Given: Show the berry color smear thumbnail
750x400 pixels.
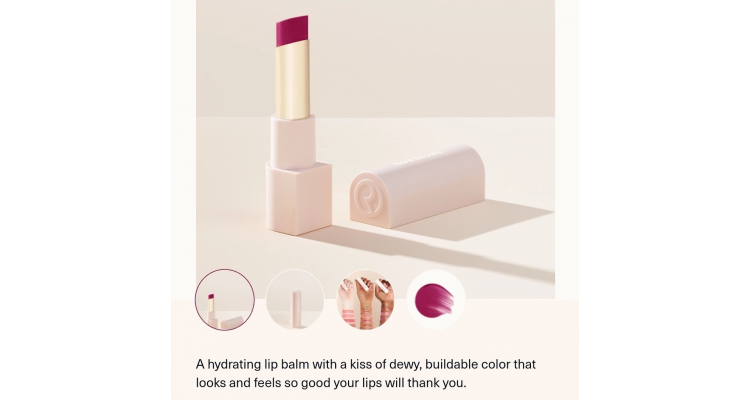Looking at the screenshot, I should coord(435,299).
